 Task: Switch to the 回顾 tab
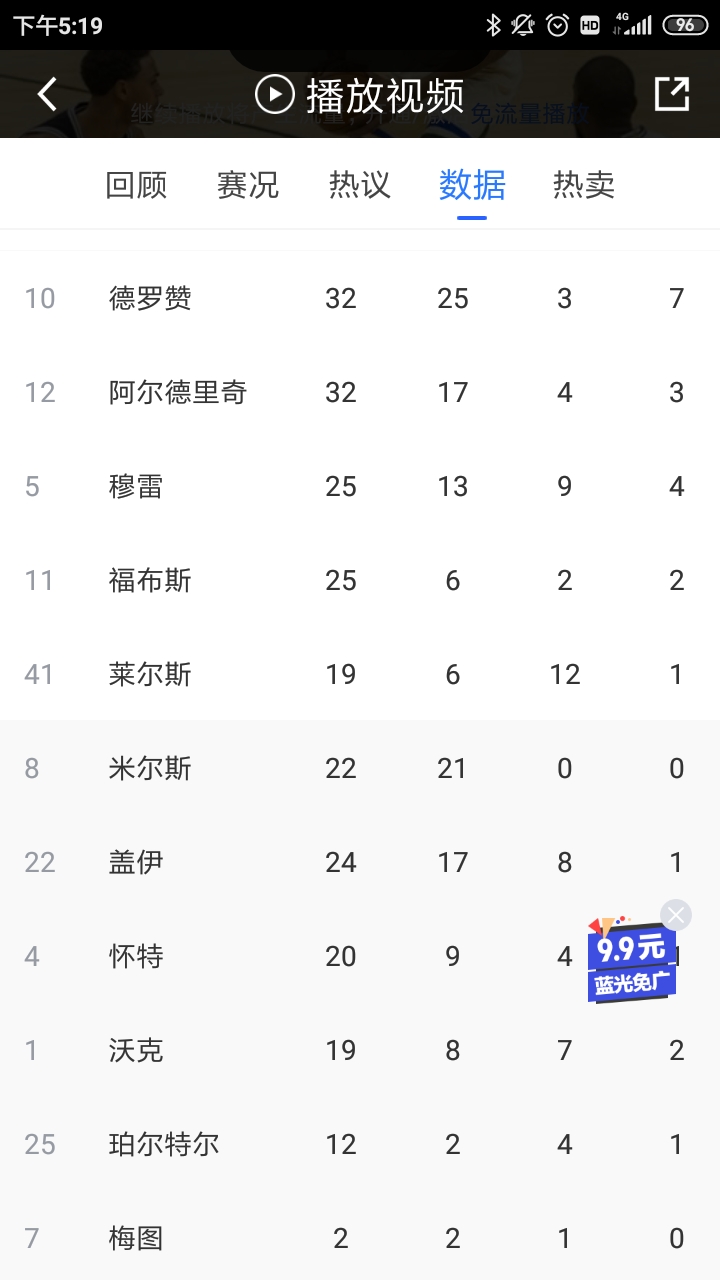136,185
